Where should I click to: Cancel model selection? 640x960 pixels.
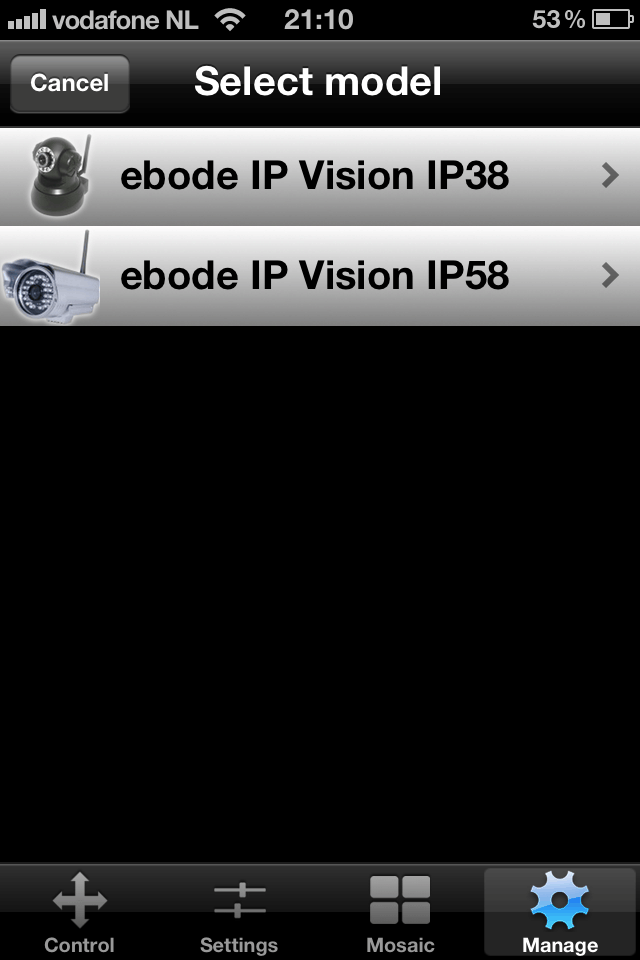pyautogui.click(x=69, y=83)
